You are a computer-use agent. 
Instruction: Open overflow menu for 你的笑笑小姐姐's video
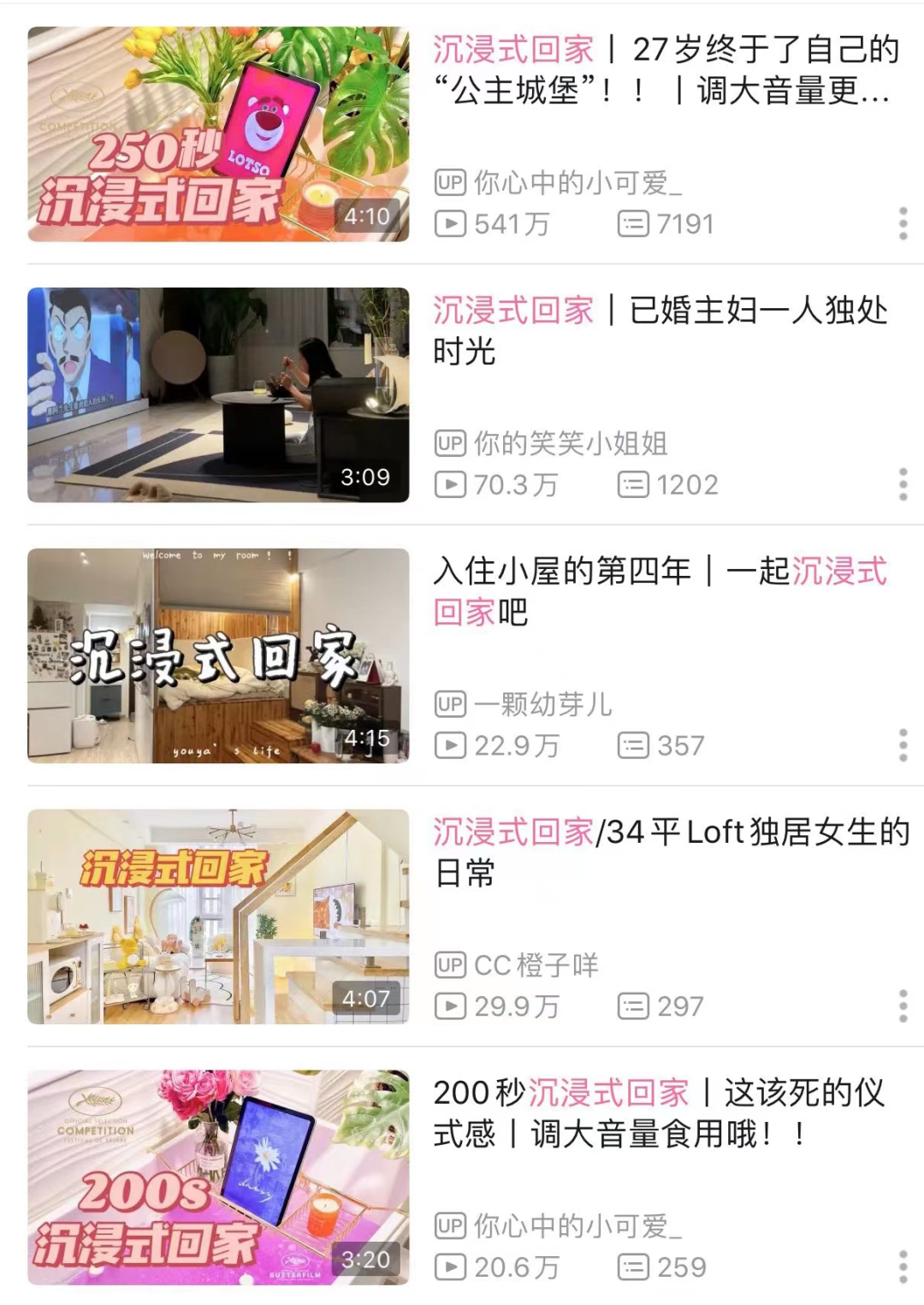(x=903, y=484)
